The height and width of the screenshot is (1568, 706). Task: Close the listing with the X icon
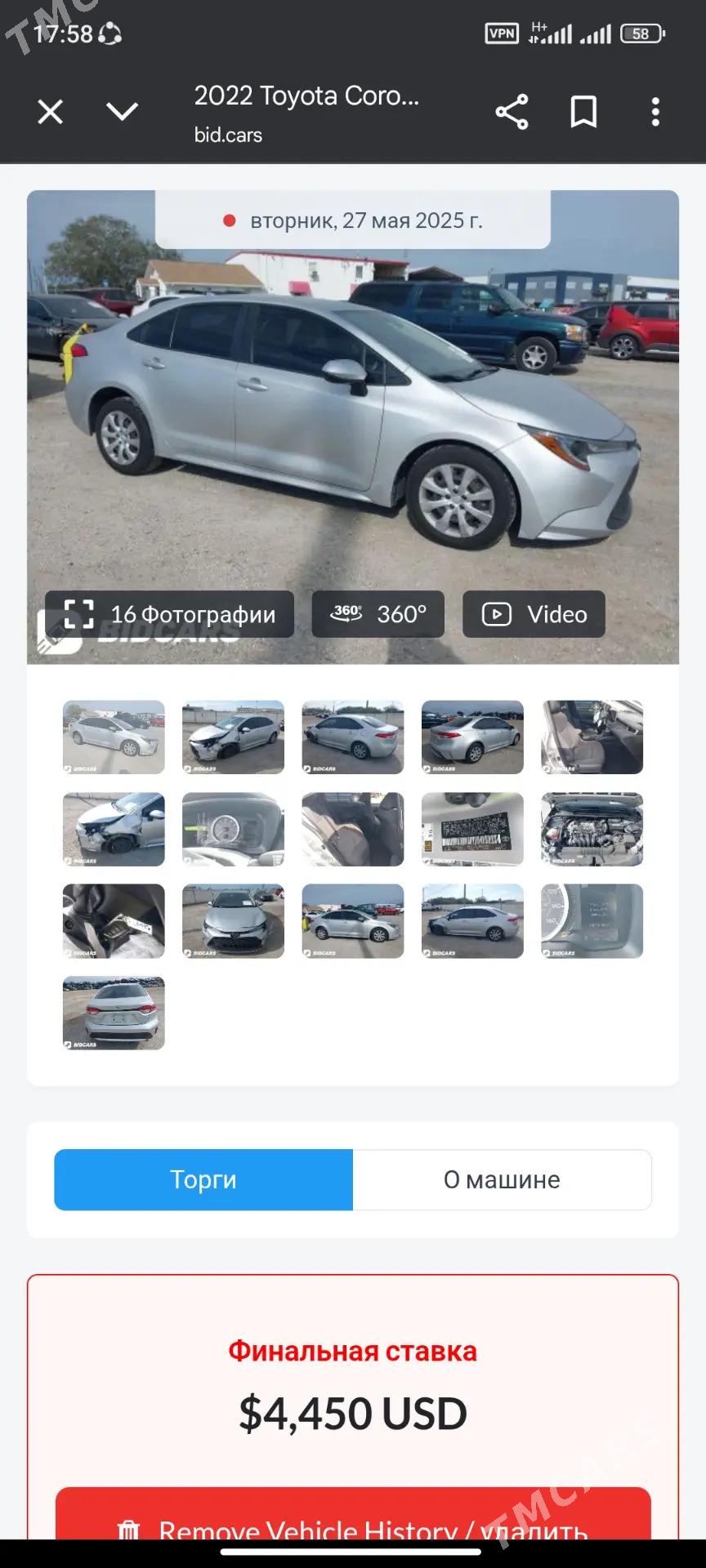pyautogui.click(x=49, y=113)
